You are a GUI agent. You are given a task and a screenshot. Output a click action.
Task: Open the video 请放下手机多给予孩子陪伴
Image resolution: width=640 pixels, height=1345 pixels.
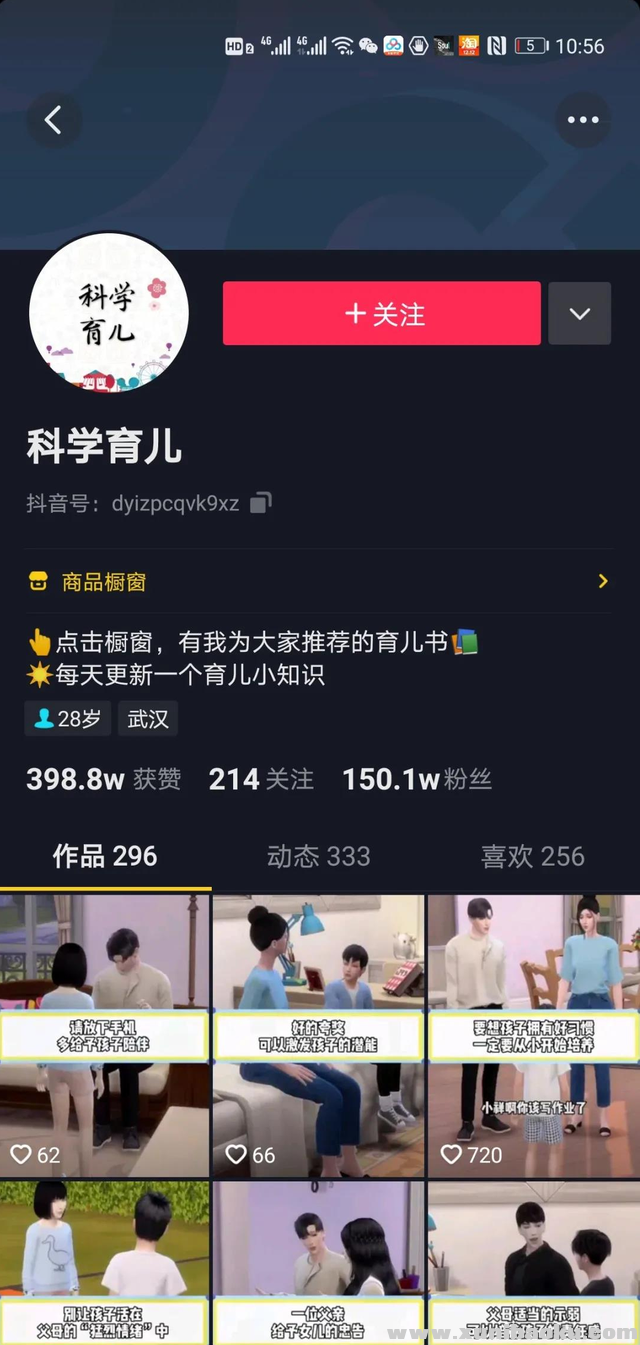(105, 1035)
